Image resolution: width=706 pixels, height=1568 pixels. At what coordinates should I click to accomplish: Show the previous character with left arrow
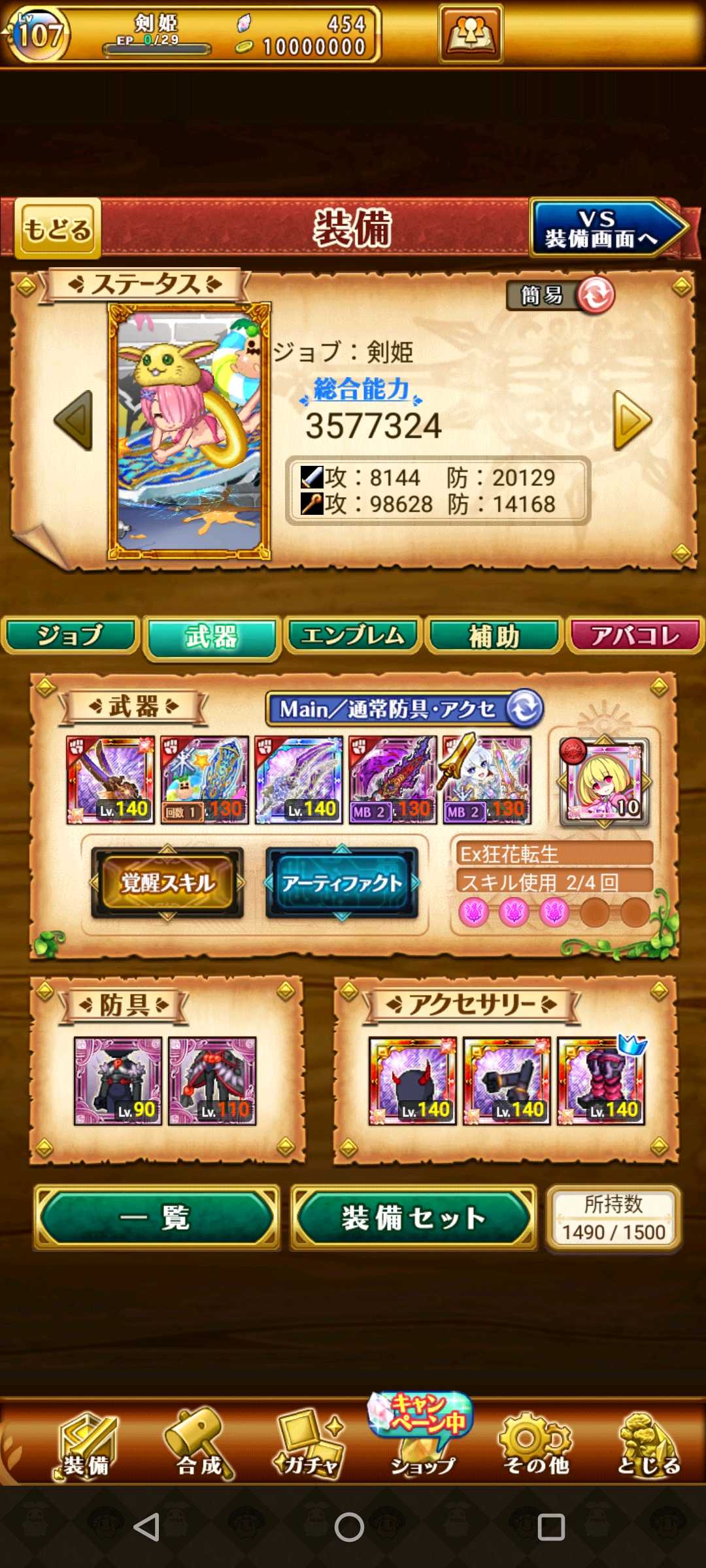click(73, 421)
